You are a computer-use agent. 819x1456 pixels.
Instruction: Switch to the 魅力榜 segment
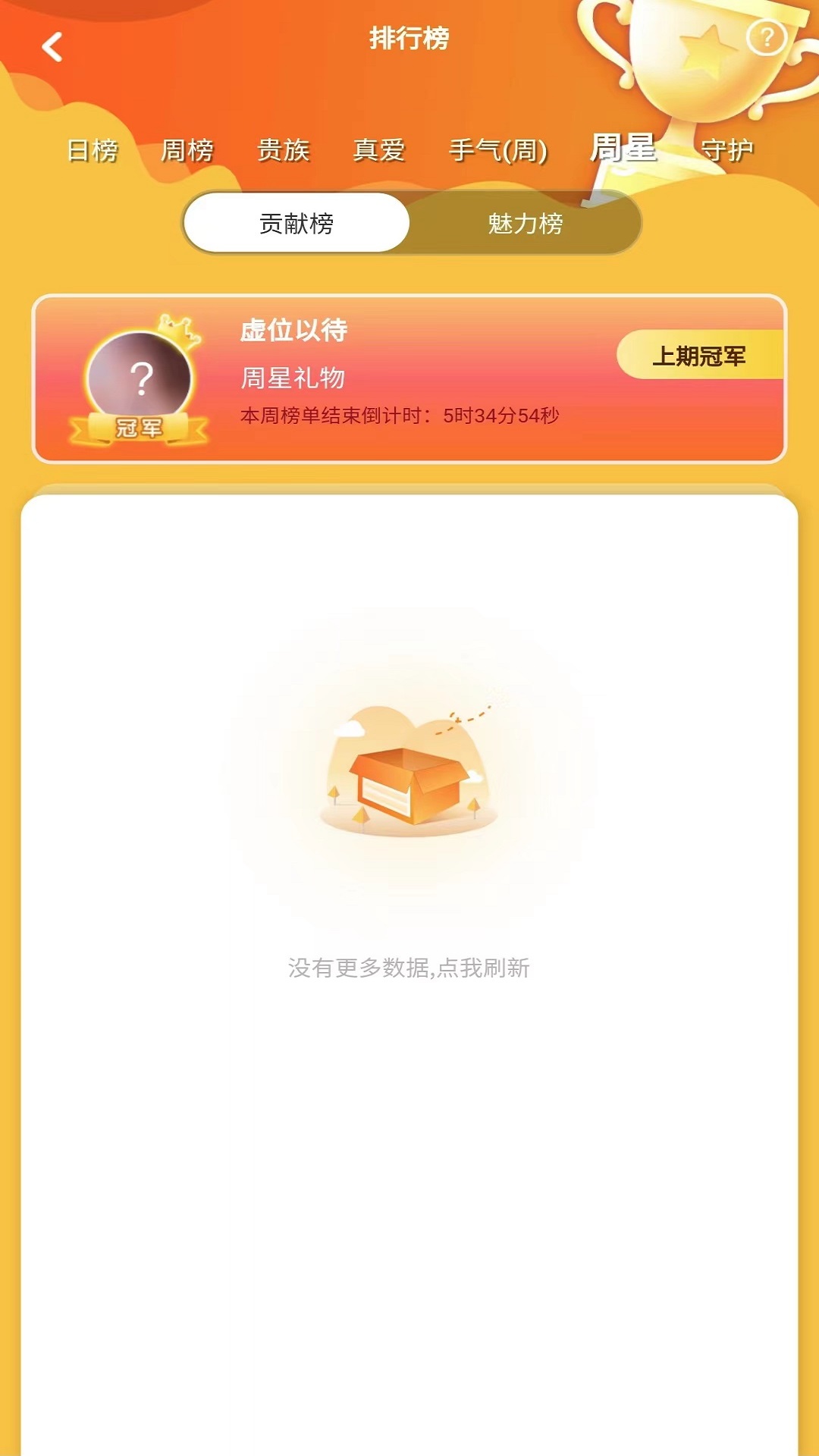tap(525, 223)
